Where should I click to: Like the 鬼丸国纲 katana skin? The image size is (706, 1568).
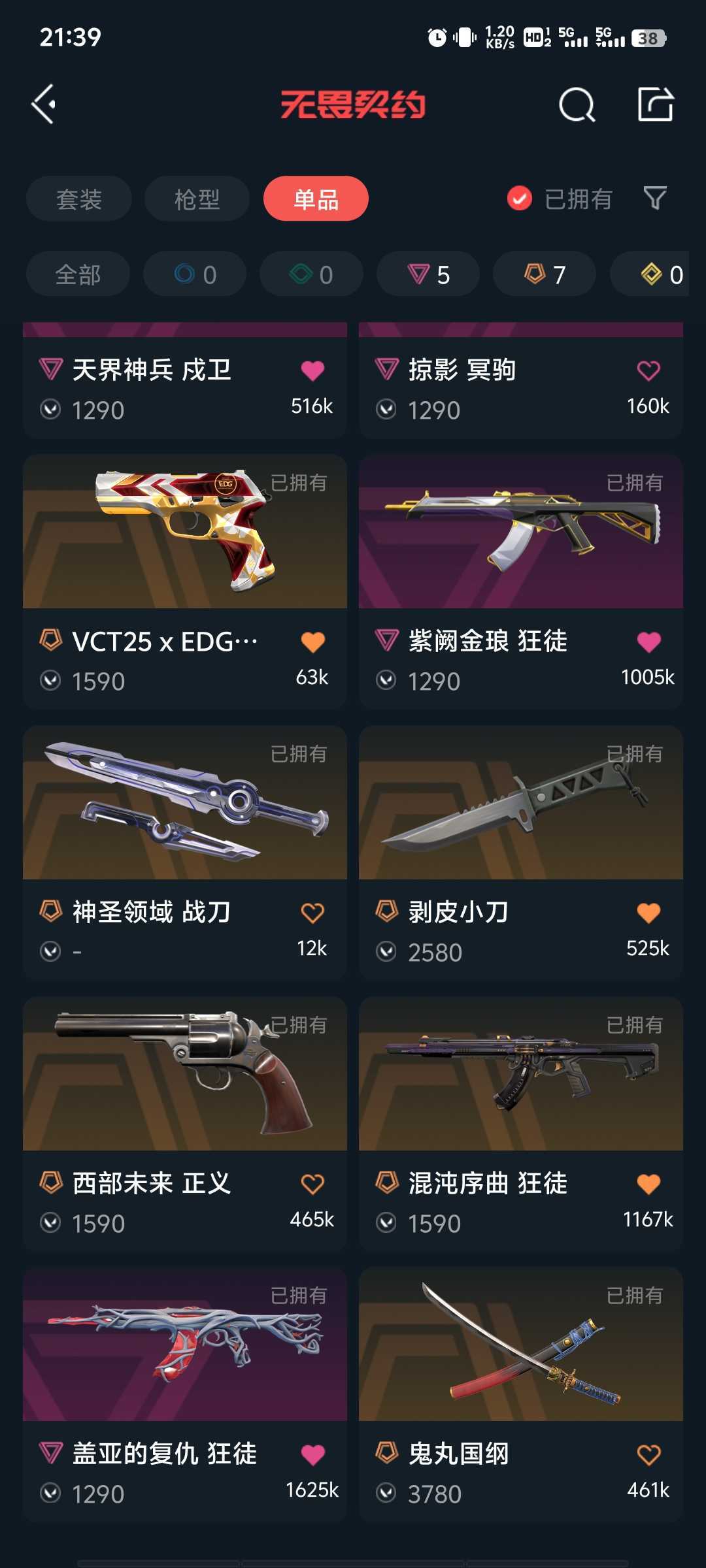pos(648,1454)
